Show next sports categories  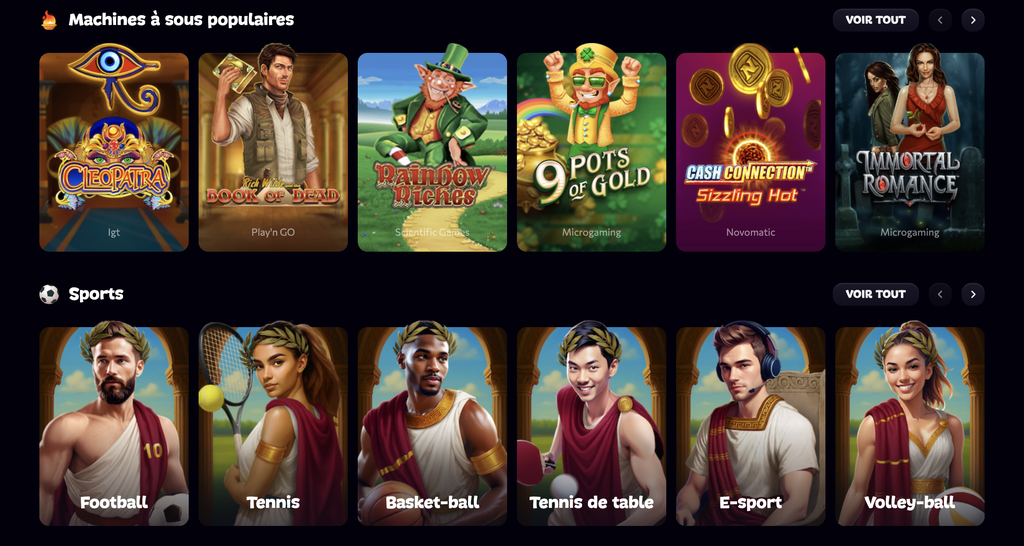point(973,294)
